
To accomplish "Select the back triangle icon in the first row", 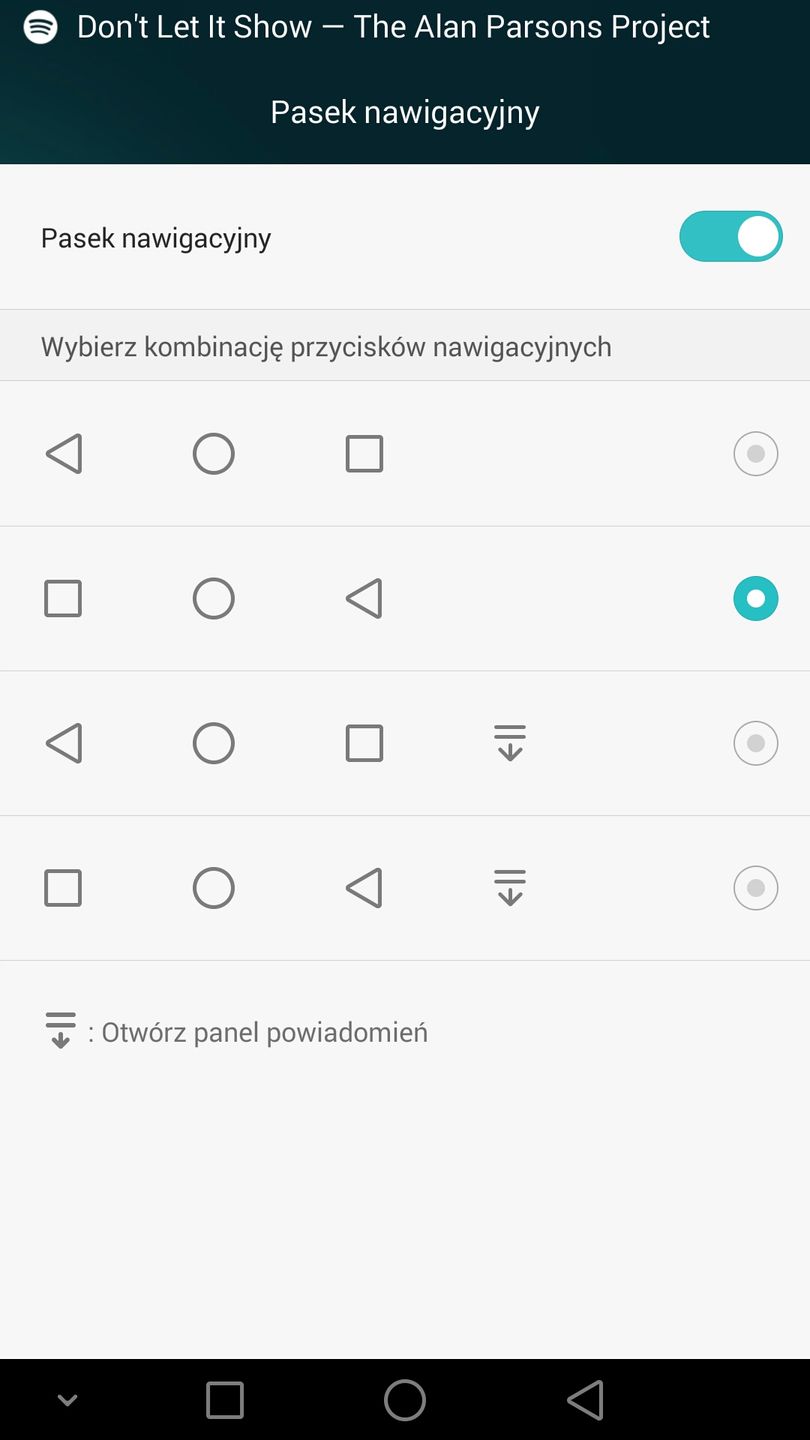I will 63,453.
